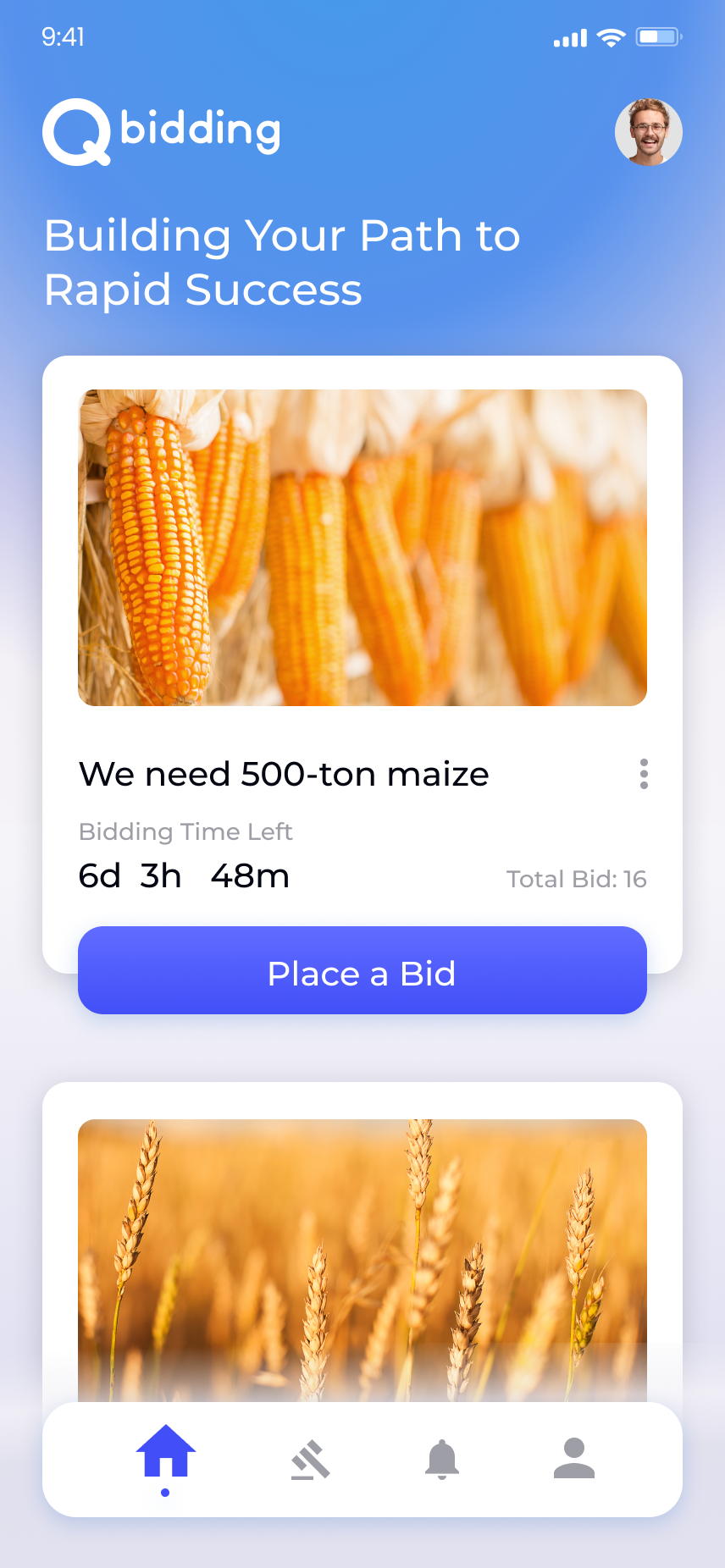This screenshot has height=1568, width=725.
Task: Open the notifications bell tab
Action: click(x=442, y=1459)
